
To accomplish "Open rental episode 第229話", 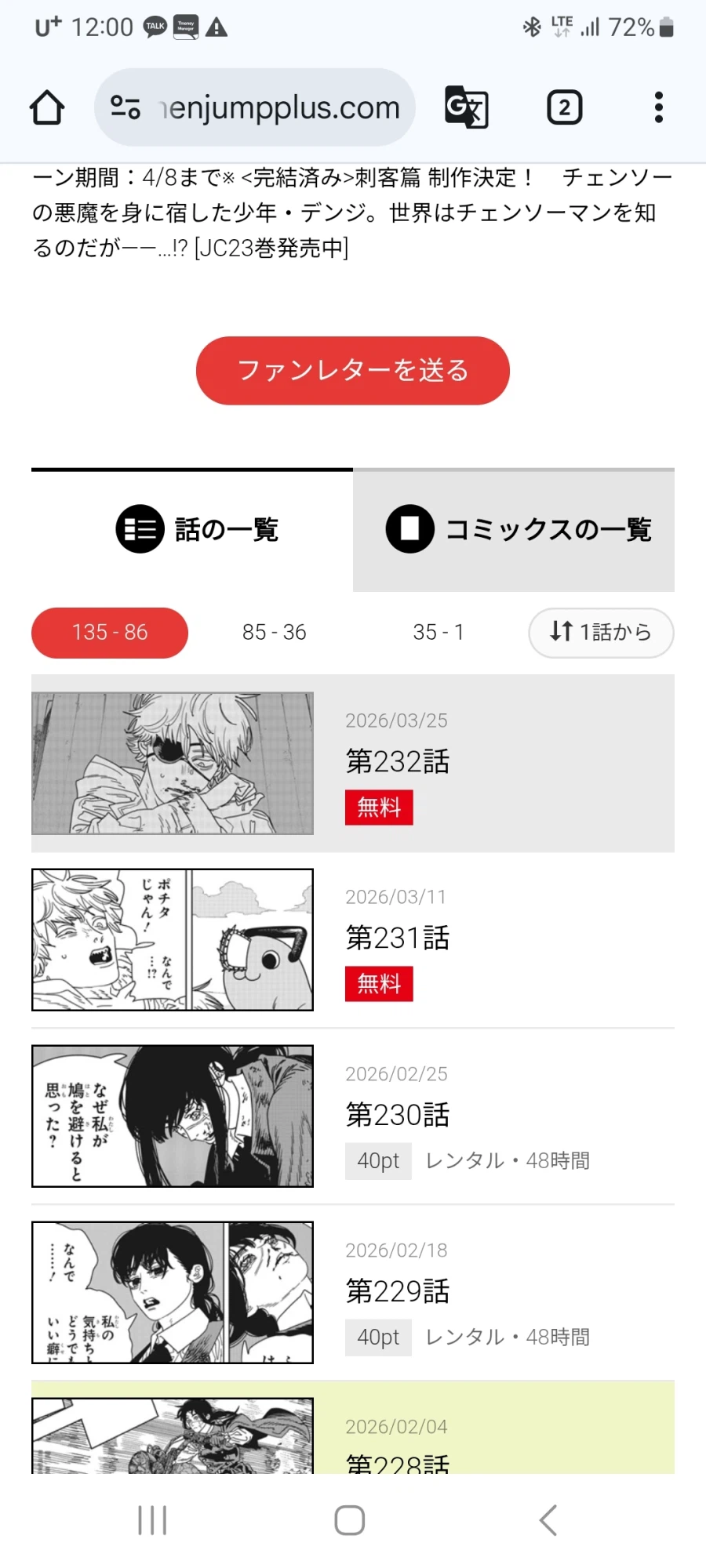I will point(352,1292).
